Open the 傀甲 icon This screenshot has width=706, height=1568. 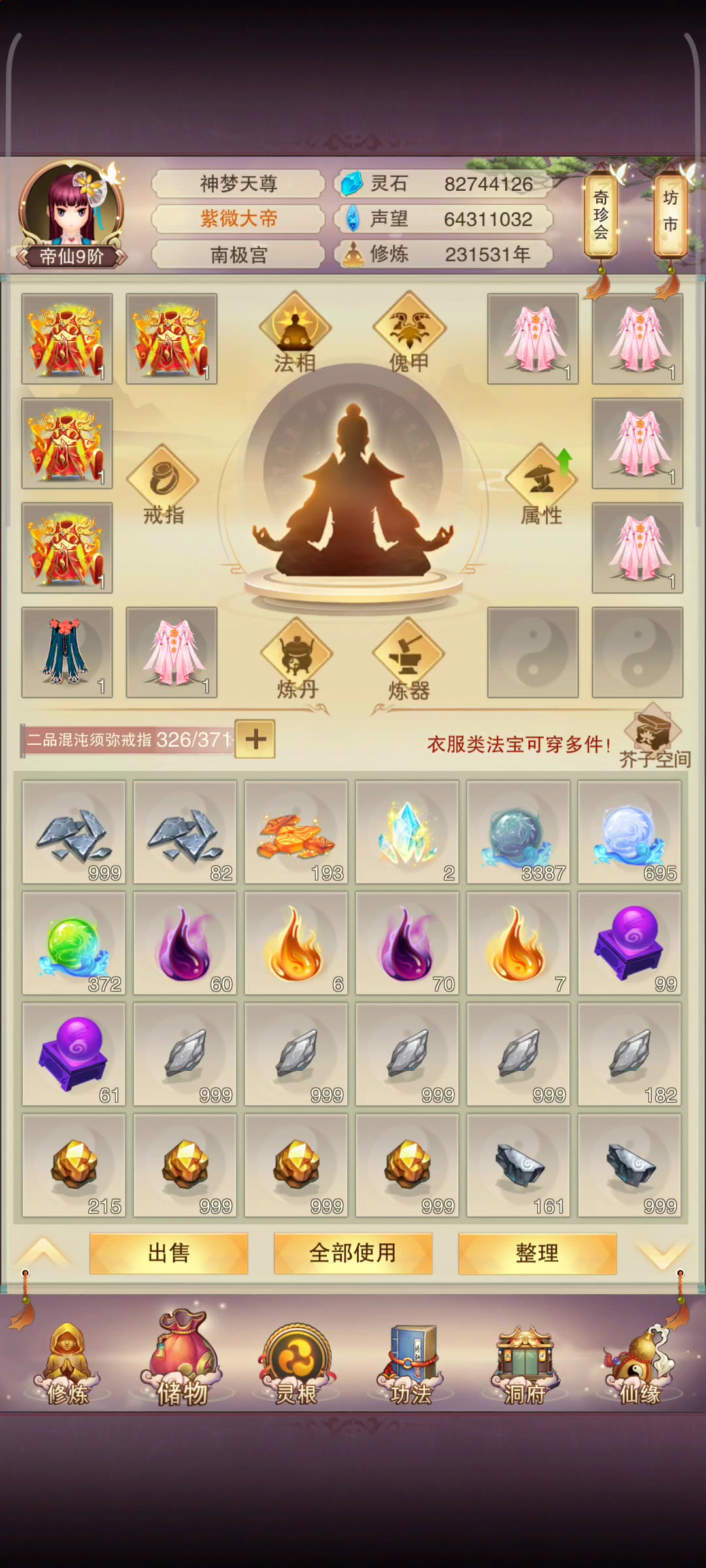click(x=409, y=332)
